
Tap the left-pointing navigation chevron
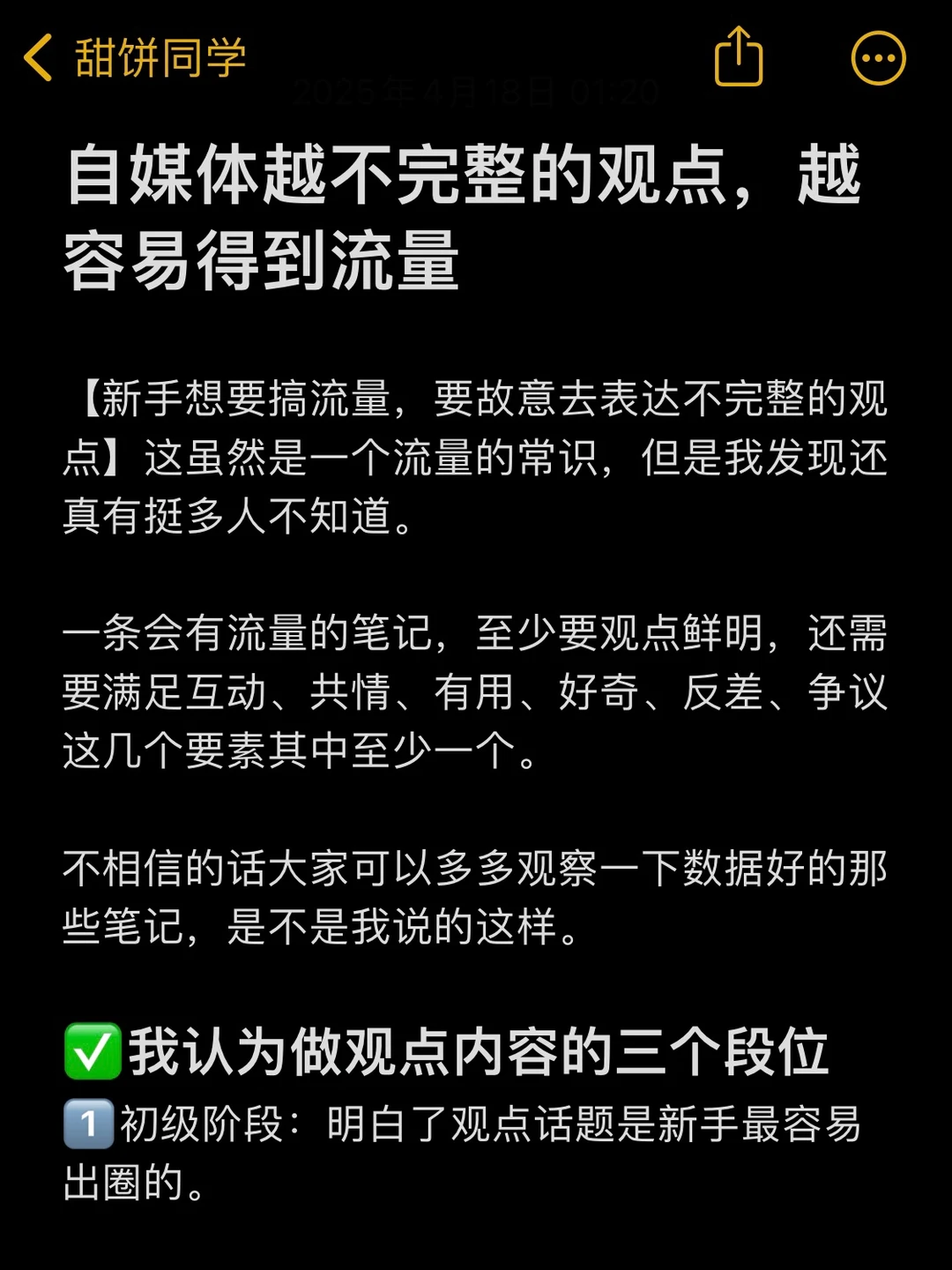click(37, 56)
